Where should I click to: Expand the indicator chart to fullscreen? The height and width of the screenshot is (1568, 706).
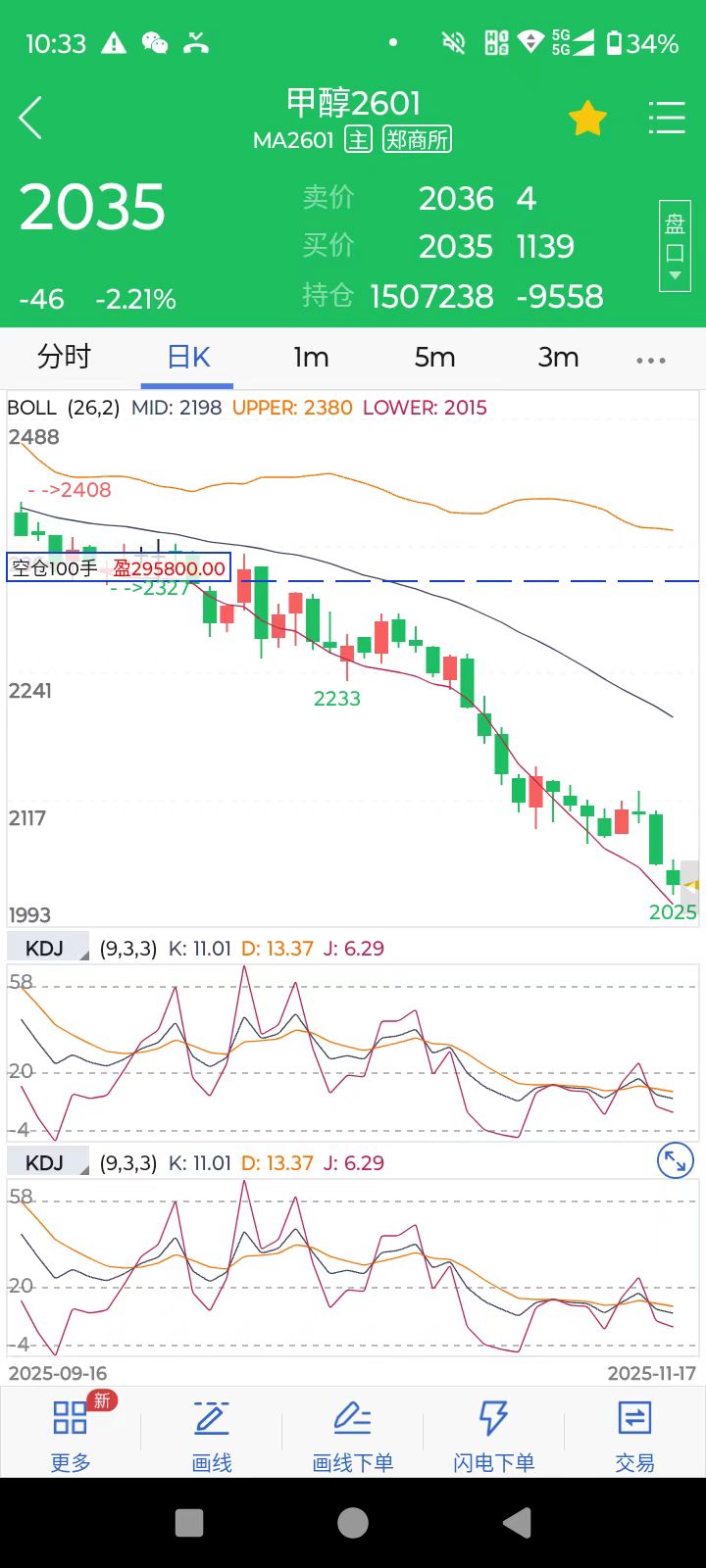pyautogui.click(x=675, y=1161)
